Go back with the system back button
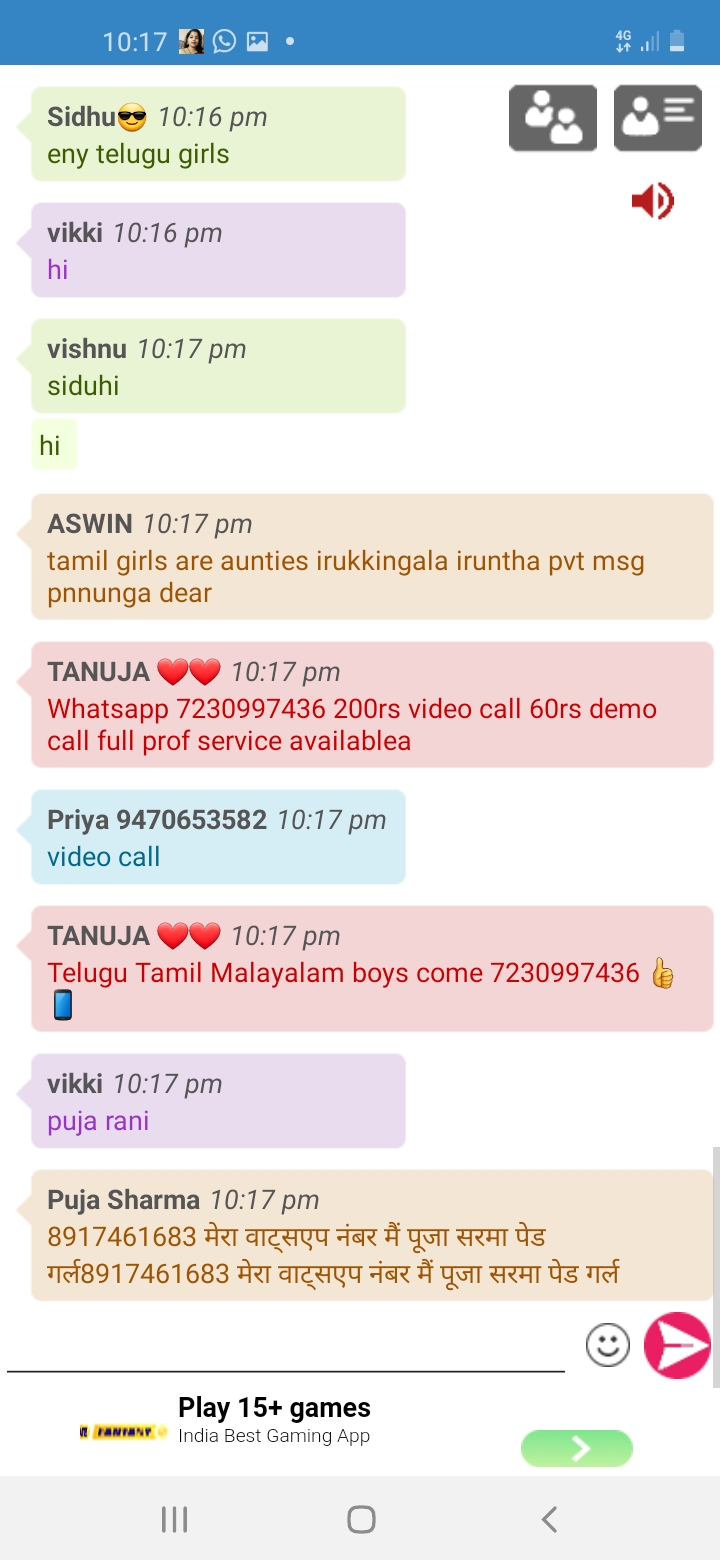This screenshot has width=720, height=1560. pyautogui.click(x=548, y=1519)
